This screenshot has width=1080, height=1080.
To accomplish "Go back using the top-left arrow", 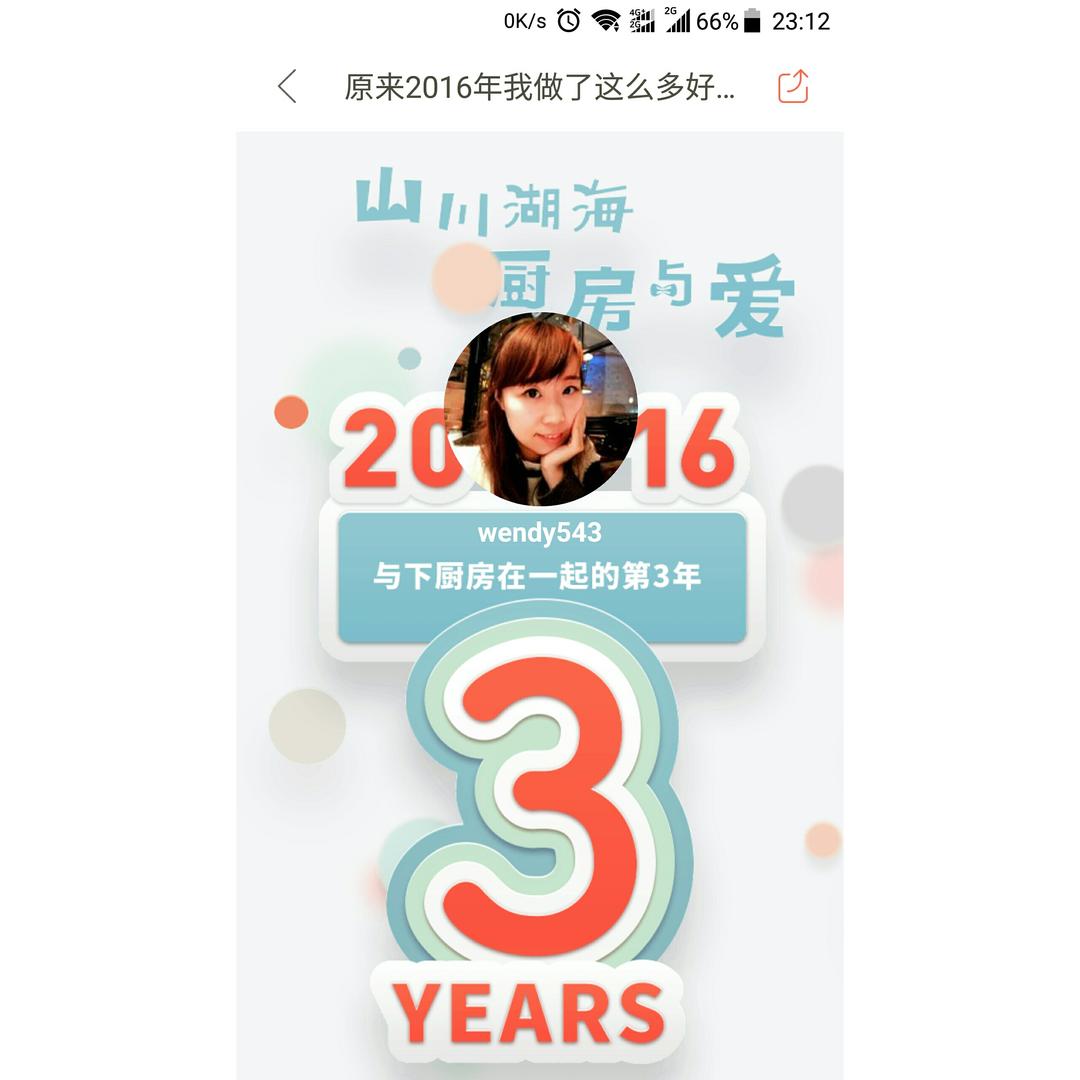I will click(287, 87).
